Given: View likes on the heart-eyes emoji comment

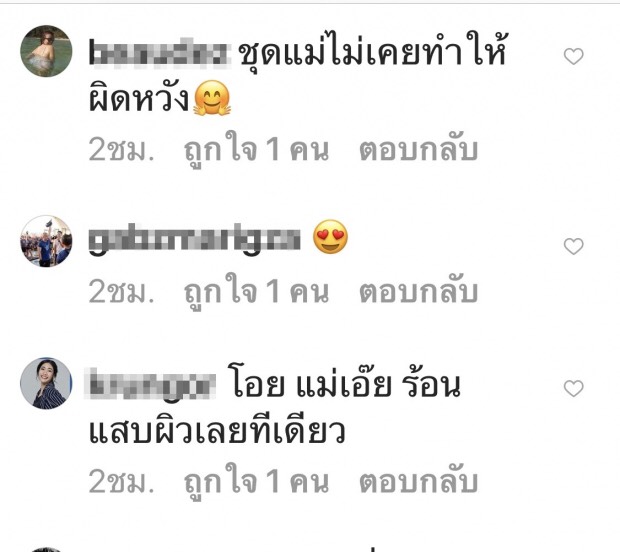Looking at the screenshot, I should point(256,292).
